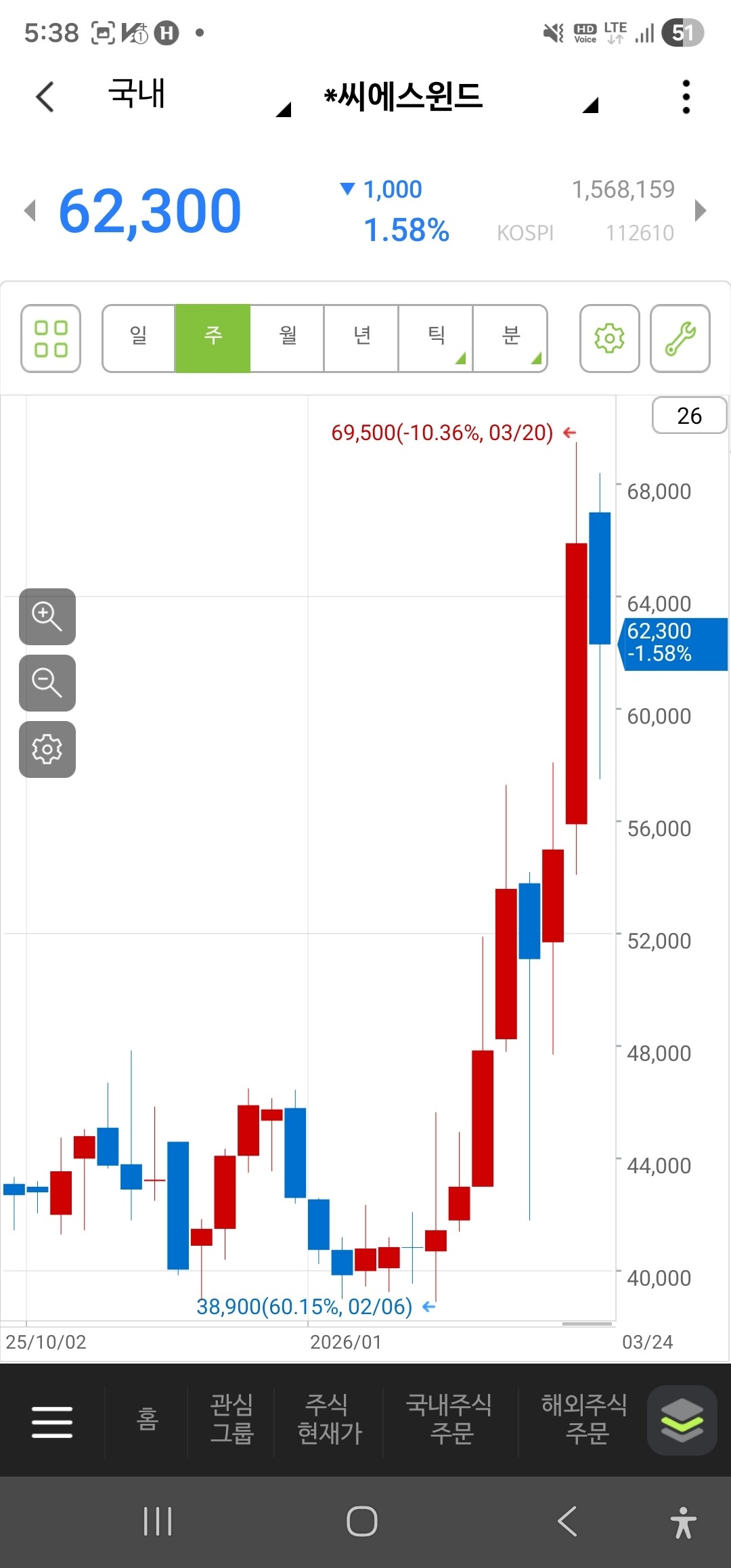731x1568 pixels.
Task: Open the wrench chart tools button
Action: click(x=680, y=339)
